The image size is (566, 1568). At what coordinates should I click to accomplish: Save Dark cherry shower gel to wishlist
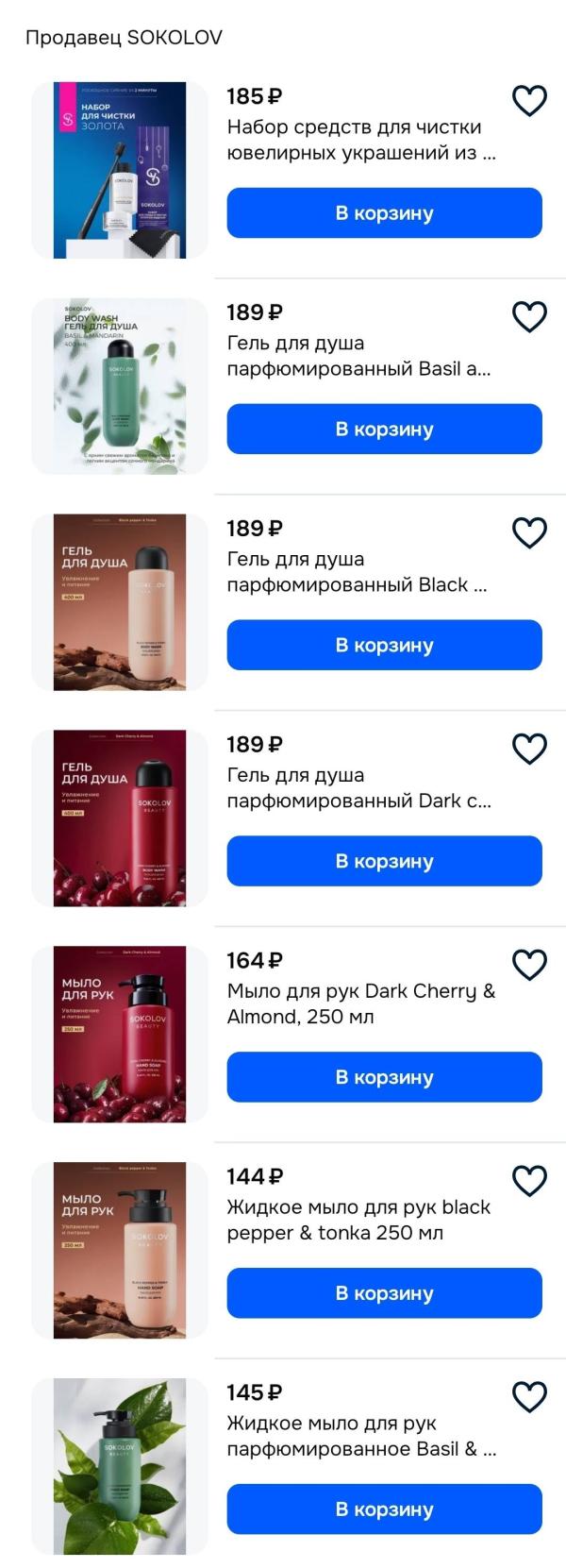[529, 749]
